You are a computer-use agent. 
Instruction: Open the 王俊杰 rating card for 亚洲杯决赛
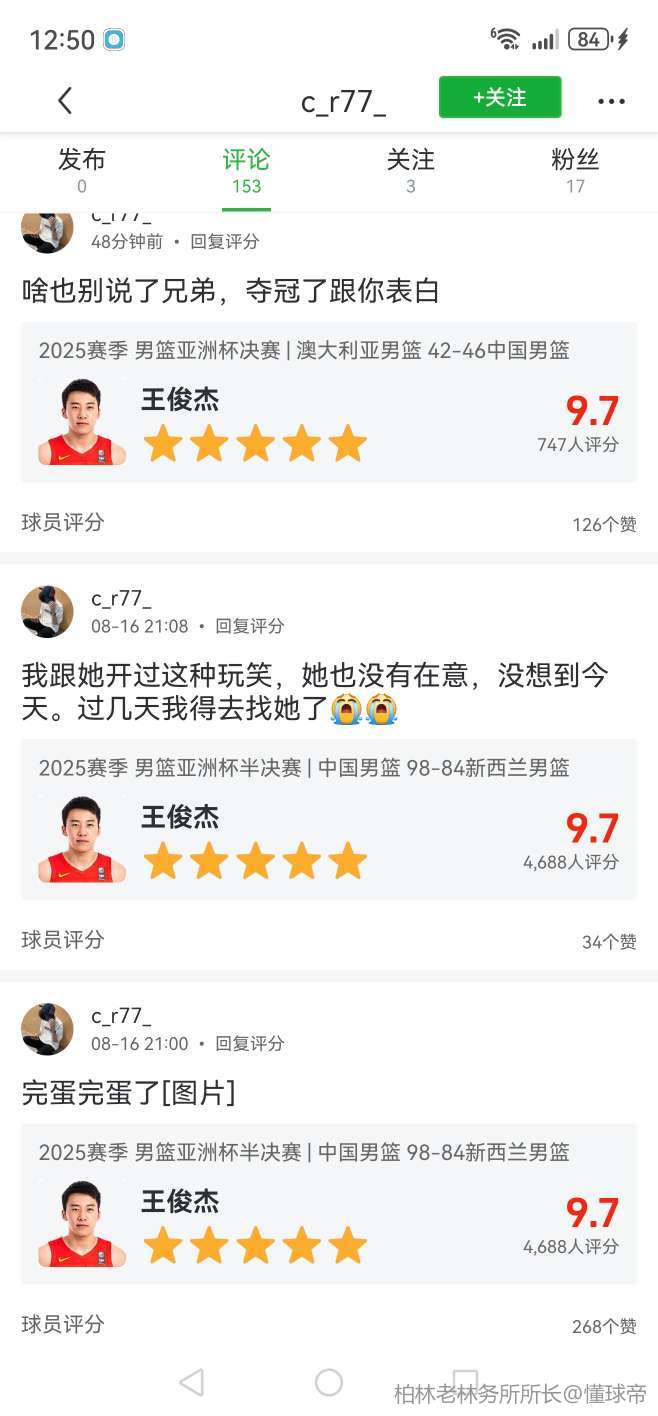[x=328, y=403]
